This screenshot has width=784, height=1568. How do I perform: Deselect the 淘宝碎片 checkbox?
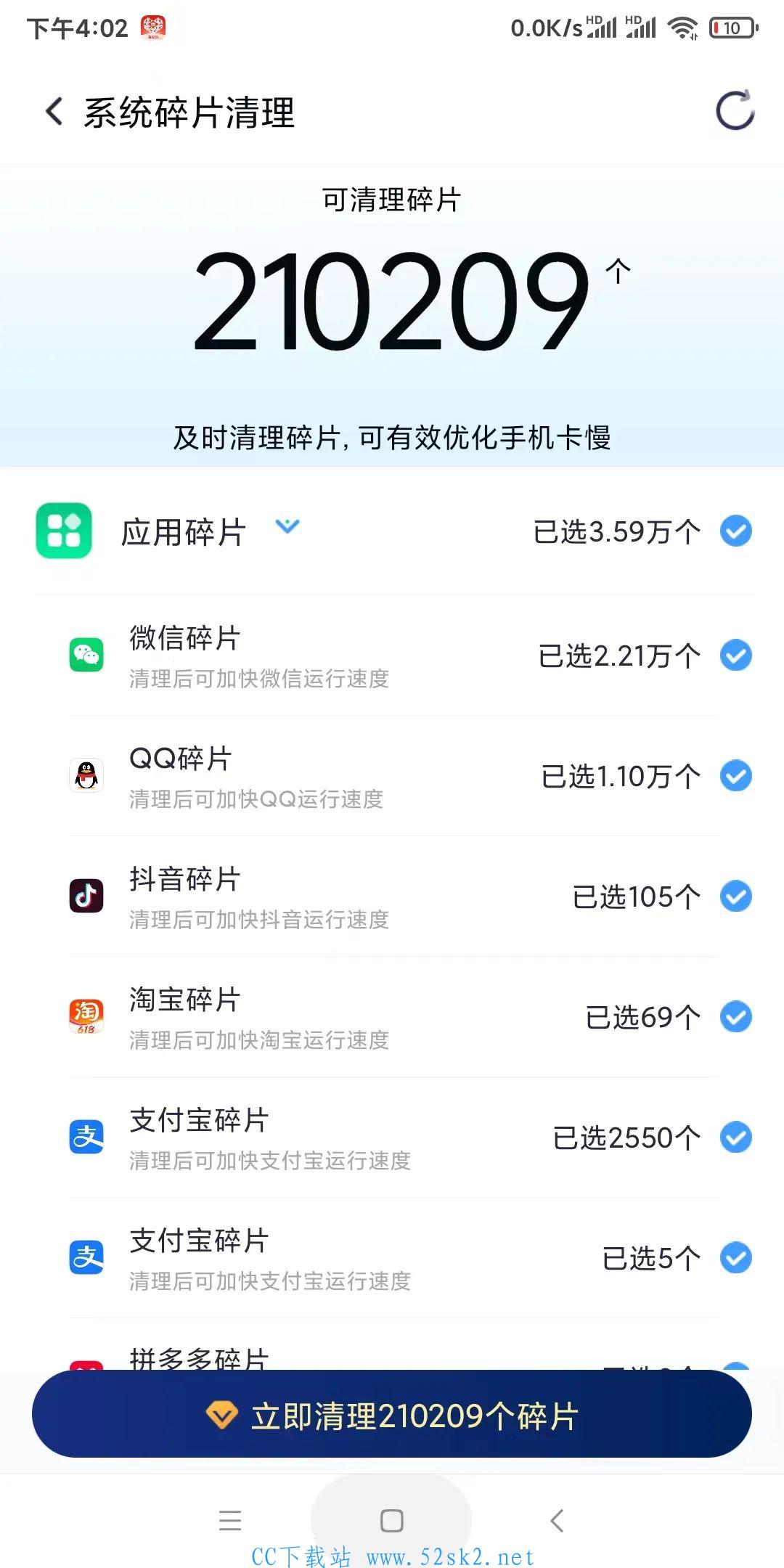click(735, 1016)
